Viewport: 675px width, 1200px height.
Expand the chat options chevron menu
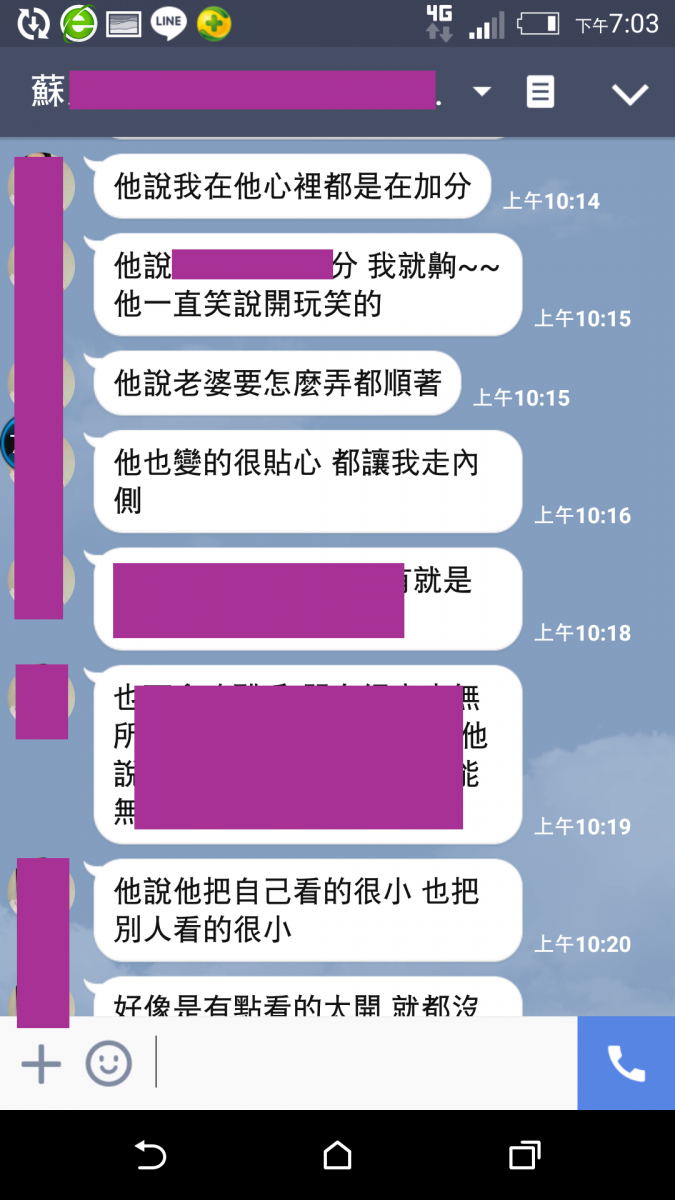[x=630, y=94]
